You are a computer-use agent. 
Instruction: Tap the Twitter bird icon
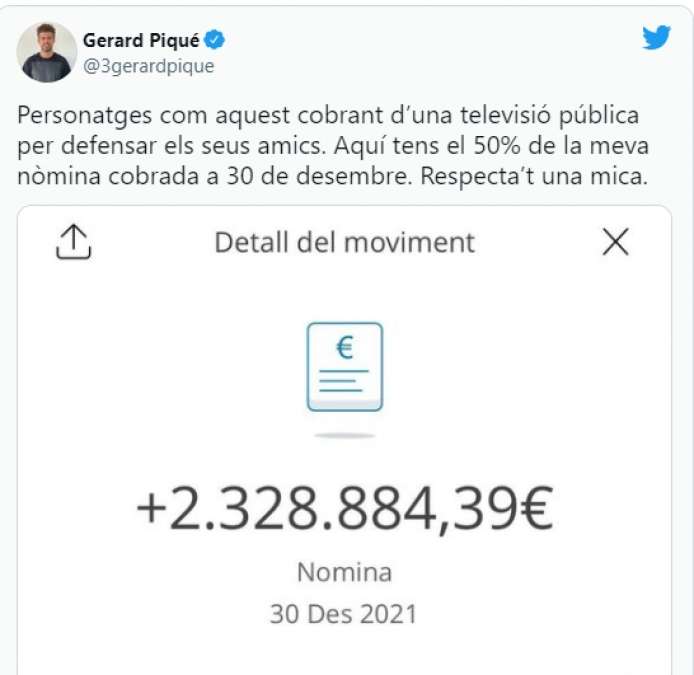(x=656, y=38)
